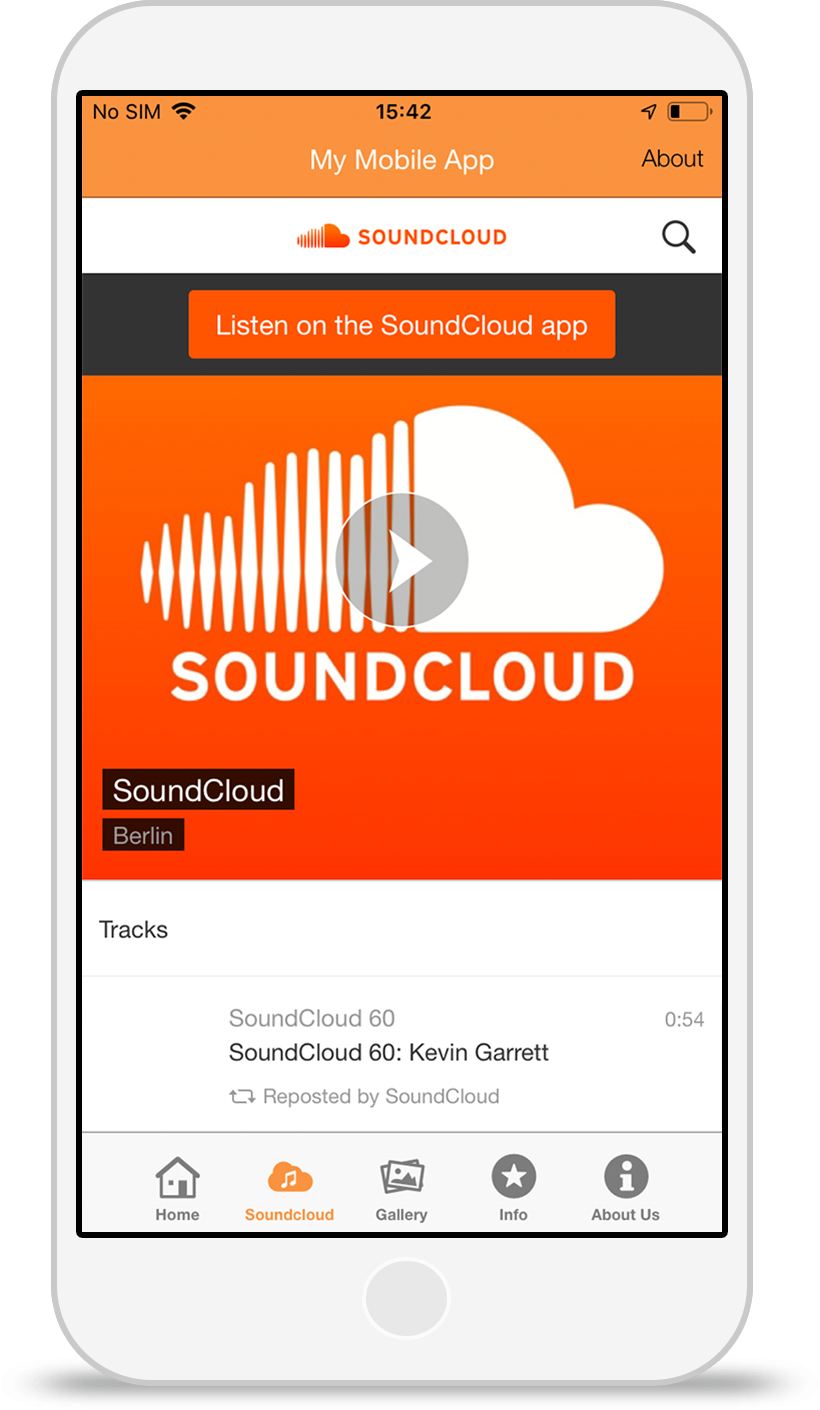Viewport: 820px width, 1410px height.
Task: Tap the SoundCloud logo in the header
Action: (x=401, y=237)
